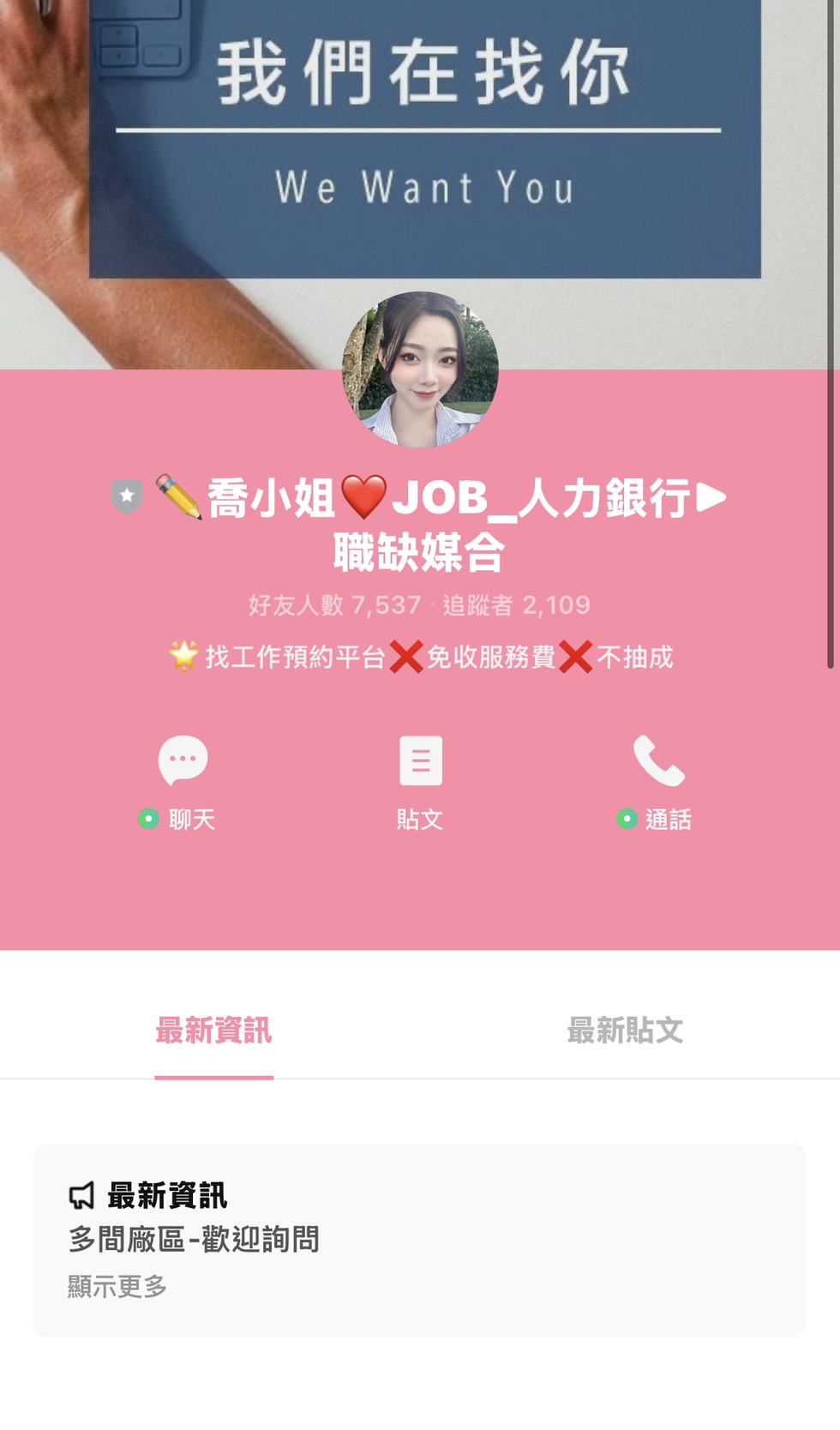Expand 顯示更多 in the news card
This screenshot has height=1430, width=840.
click(117, 1286)
